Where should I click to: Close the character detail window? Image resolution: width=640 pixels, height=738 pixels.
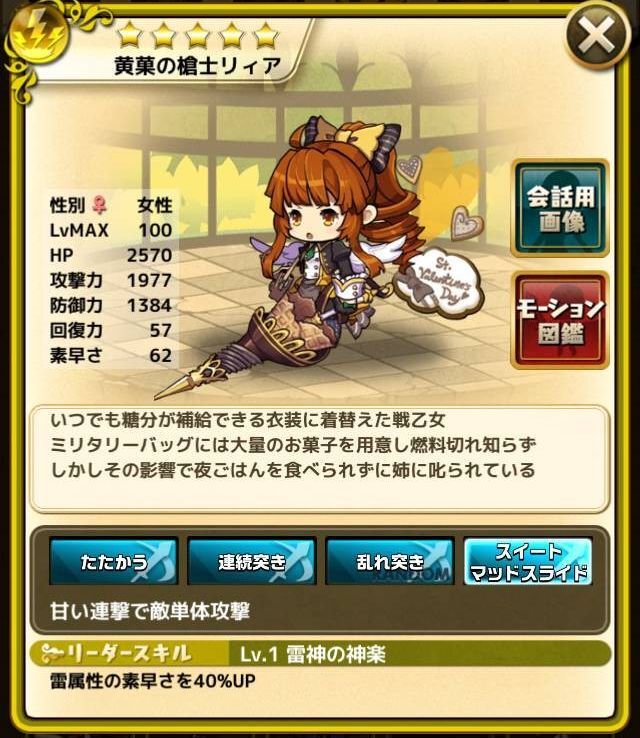pos(596,40)
